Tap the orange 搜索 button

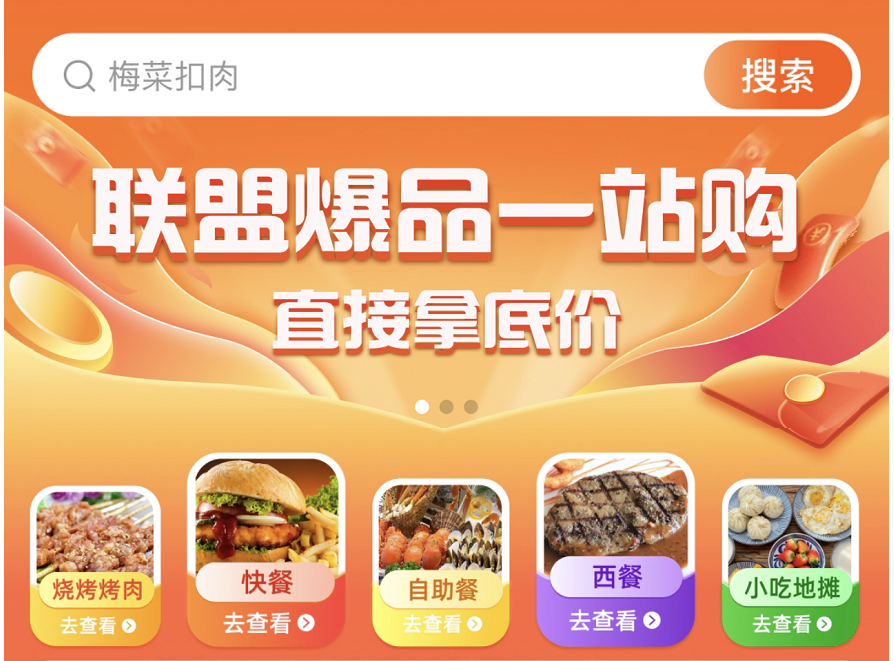click(777, 76)
